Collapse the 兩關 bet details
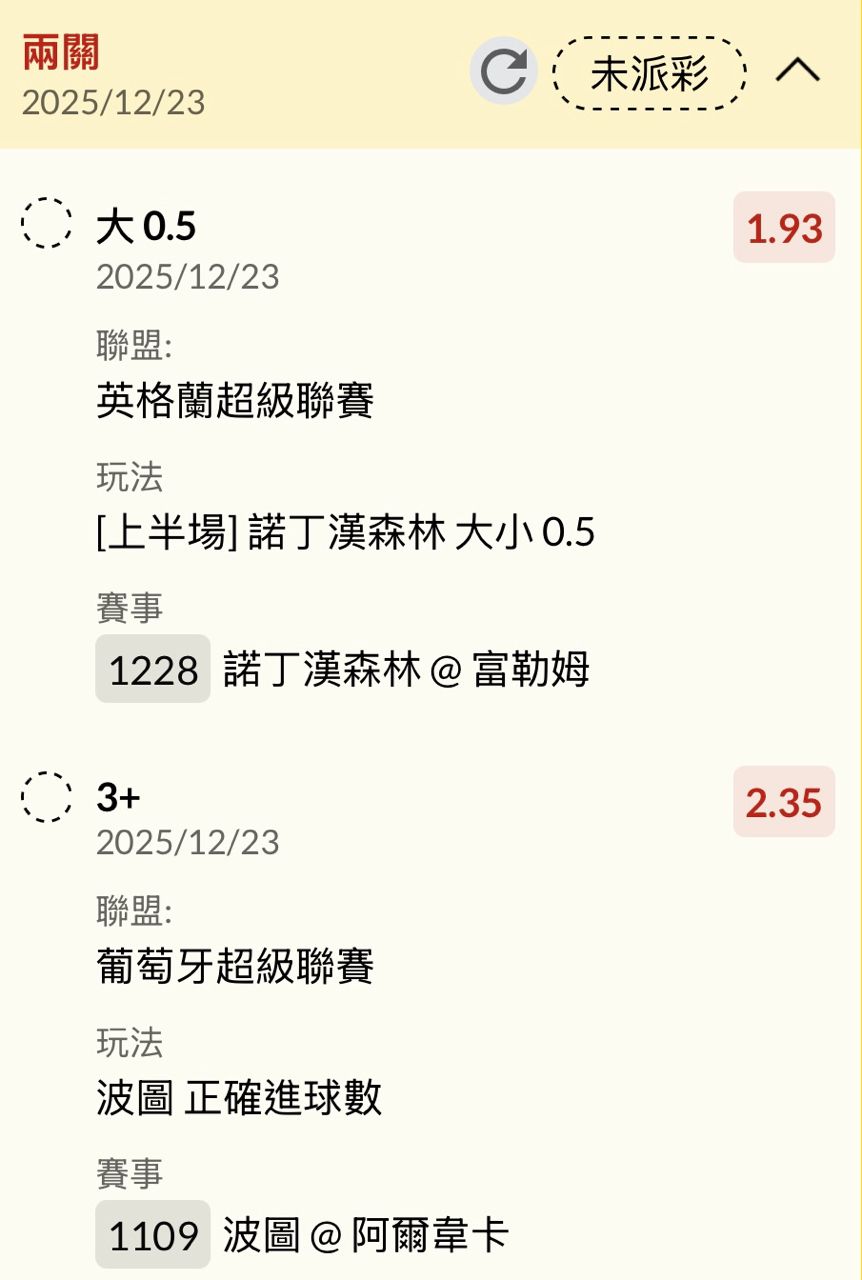 pos(798,71)
